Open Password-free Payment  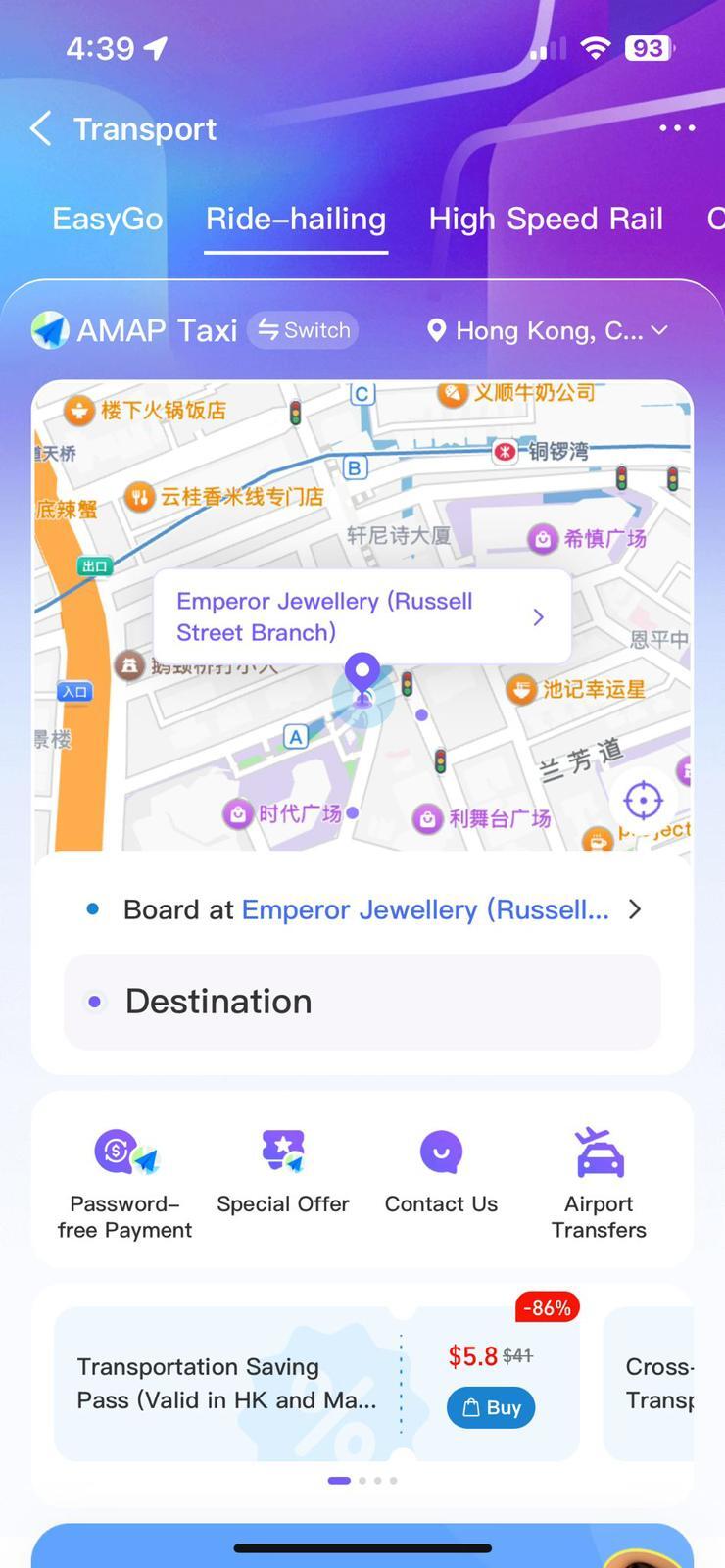tap(124, 1182)
